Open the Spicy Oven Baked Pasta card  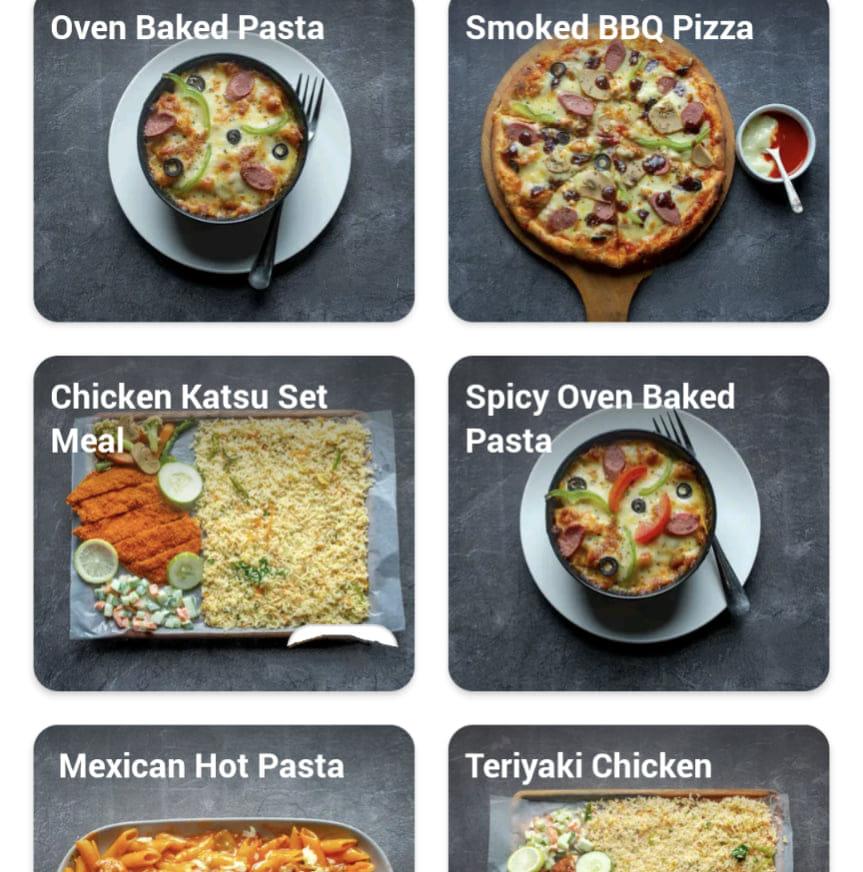pos(638,523)
